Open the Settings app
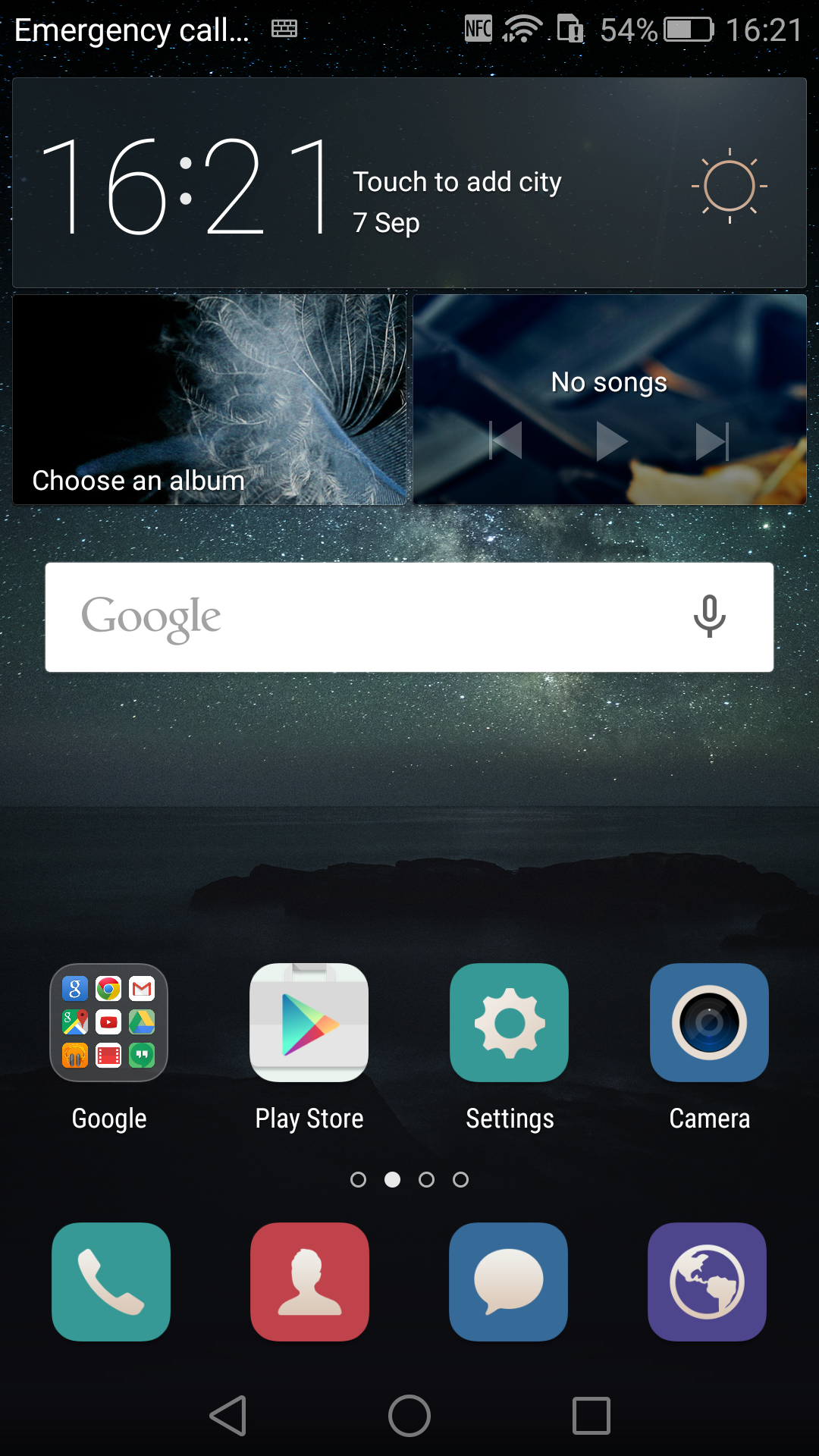This screenshot has width=819, height=1456. [509, 1022]
